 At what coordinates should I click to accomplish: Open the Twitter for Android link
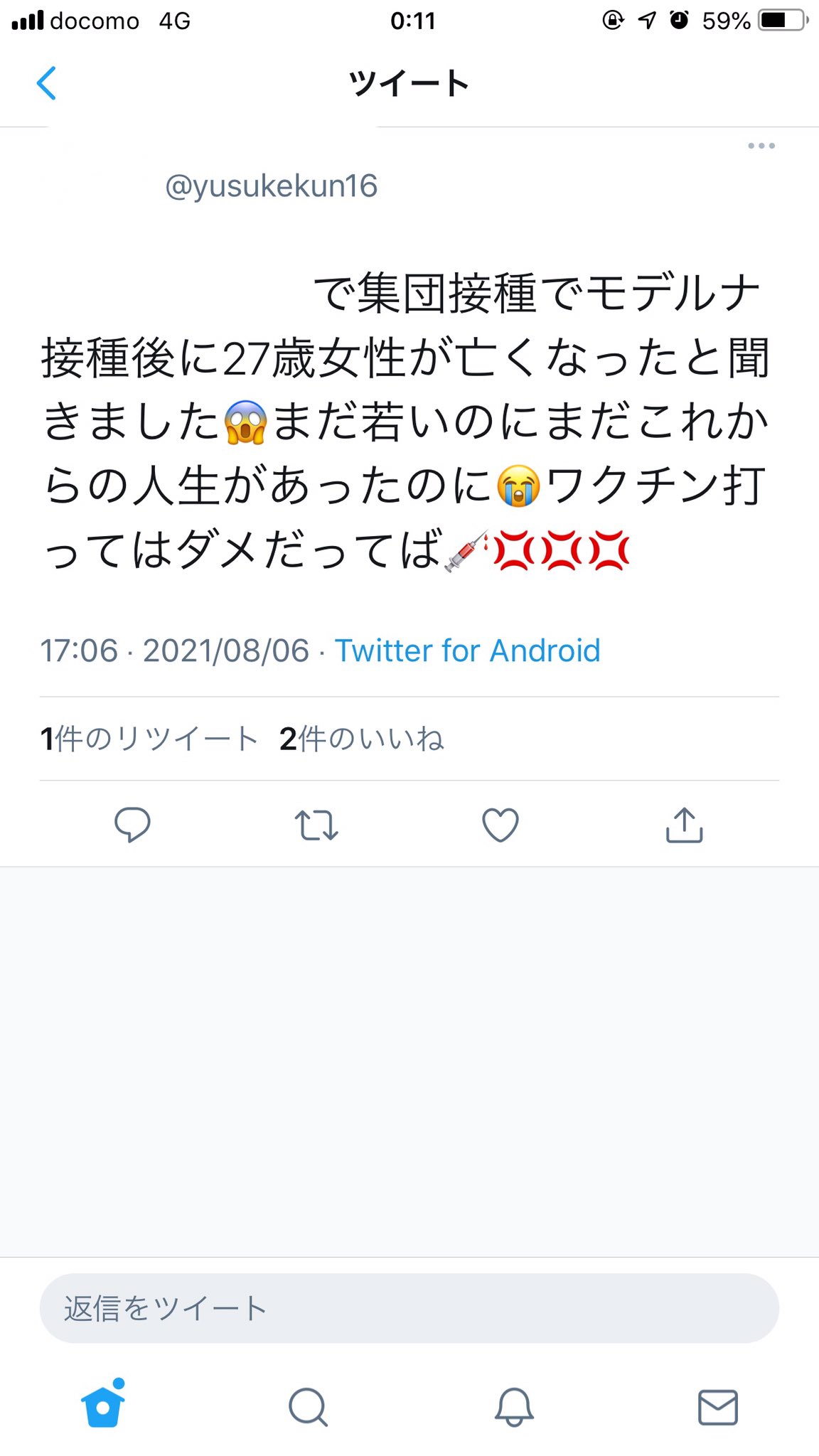[x=467, y=651]
